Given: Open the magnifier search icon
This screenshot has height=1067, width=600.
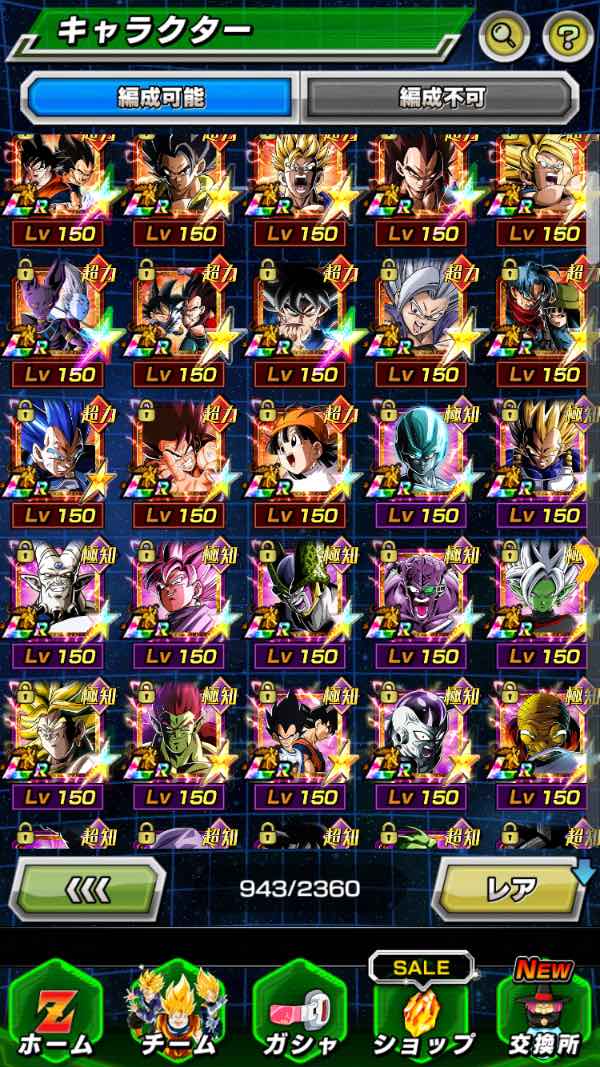Looking at the screenshot, I should point(505,36).
